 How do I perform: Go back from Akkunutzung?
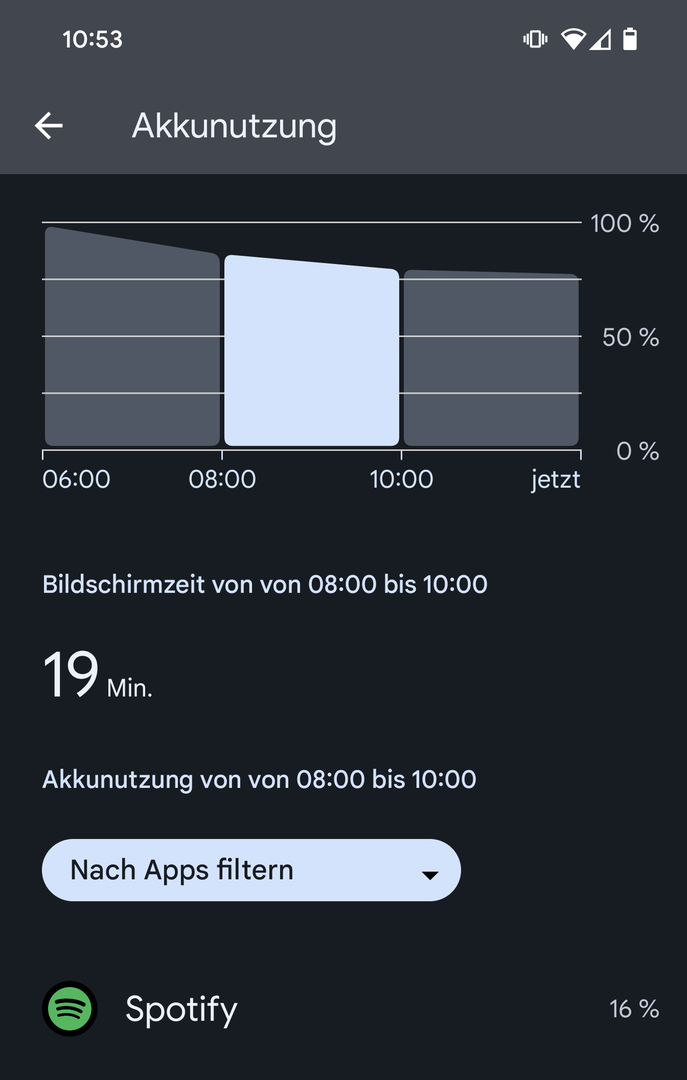pyautogui.click(x=48, y=126)
